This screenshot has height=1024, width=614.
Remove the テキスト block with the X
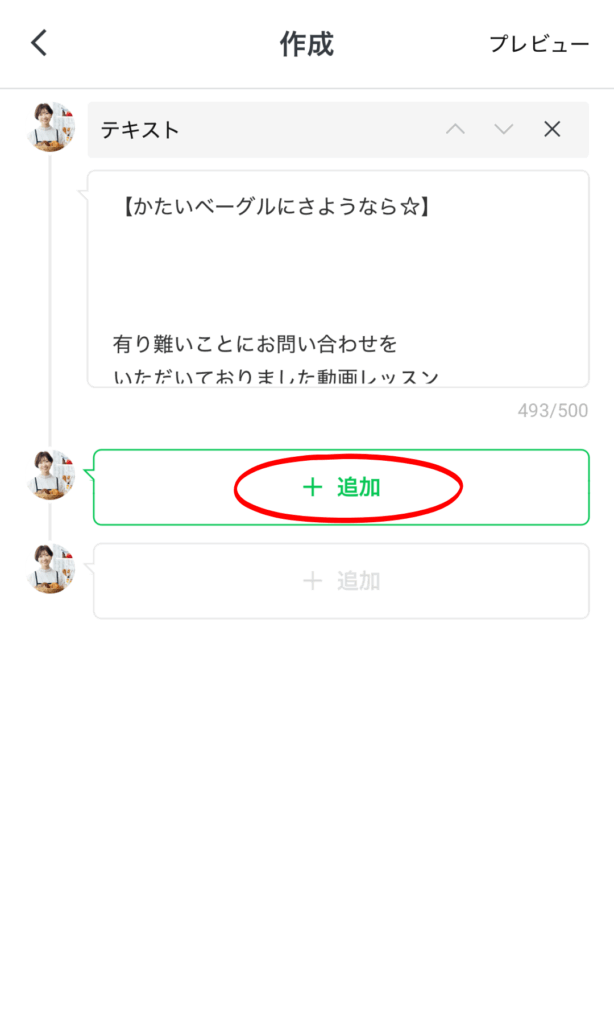[552, 129]
